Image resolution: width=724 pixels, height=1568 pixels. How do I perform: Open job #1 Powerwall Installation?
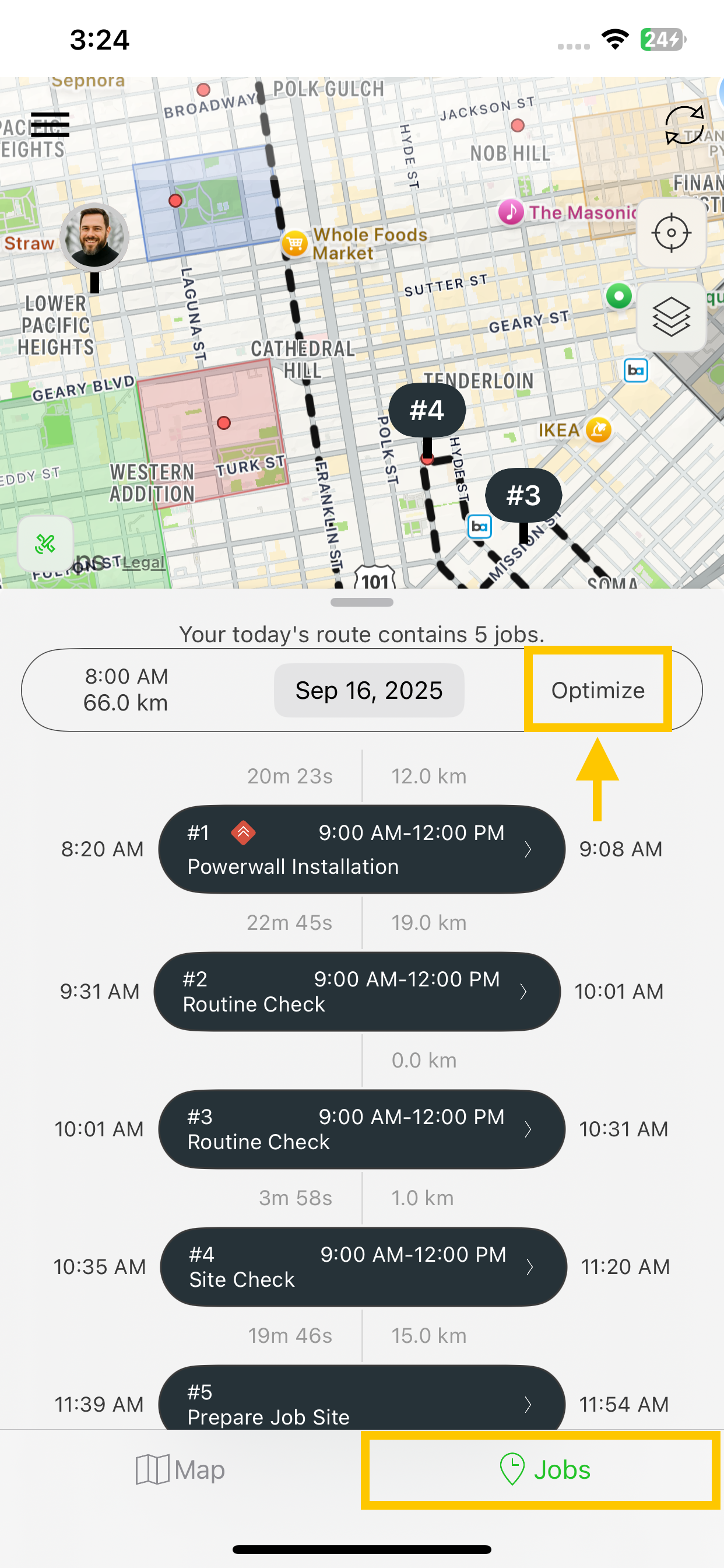tap(361, 849)
